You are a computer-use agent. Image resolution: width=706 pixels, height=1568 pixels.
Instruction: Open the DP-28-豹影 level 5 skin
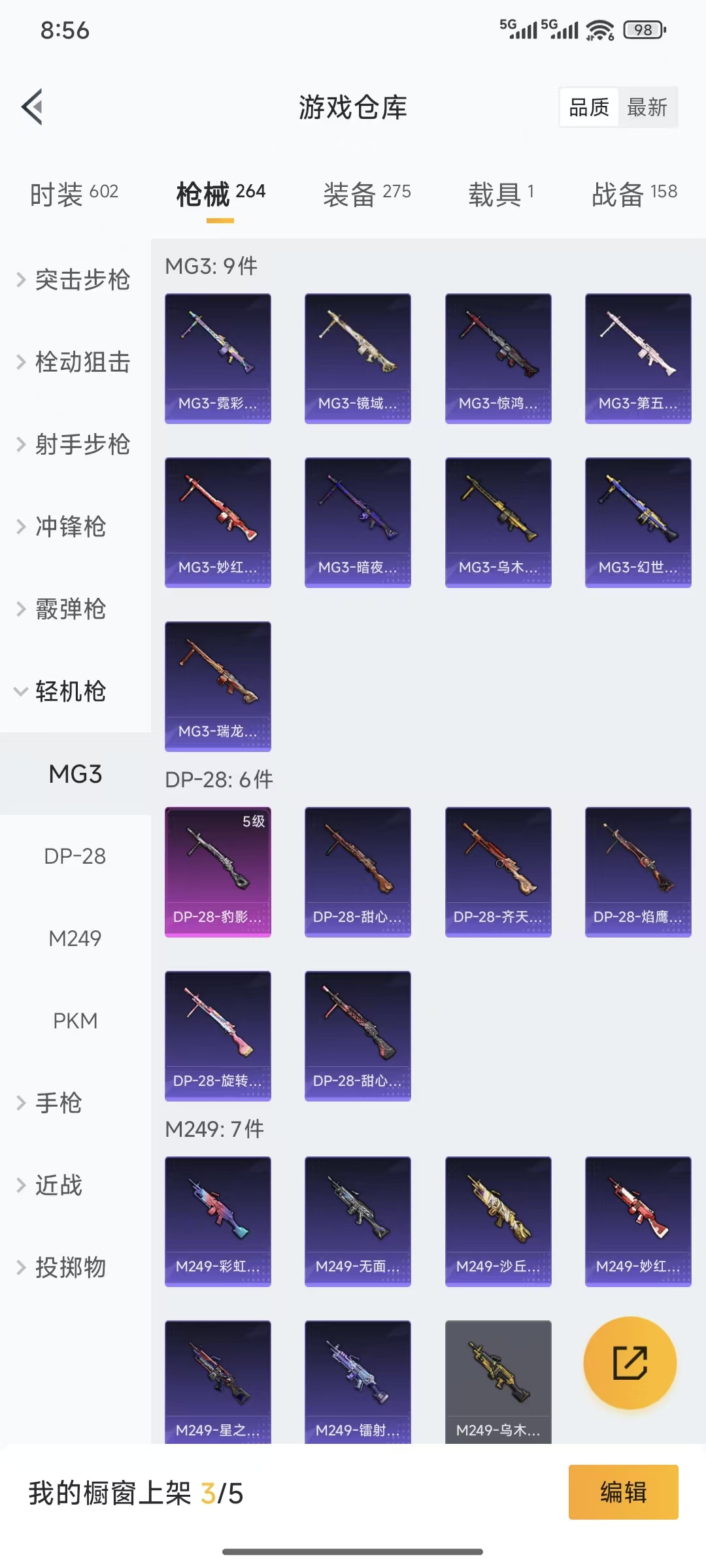coord(218,872)
